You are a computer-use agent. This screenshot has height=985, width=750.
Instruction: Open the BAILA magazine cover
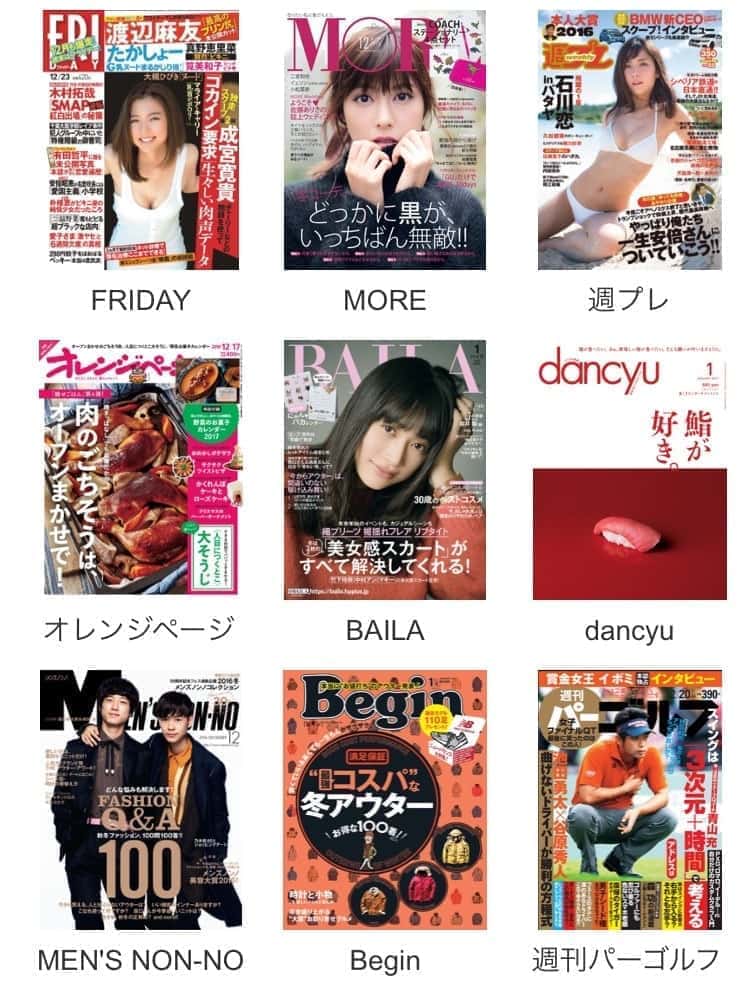click(385, 470)
